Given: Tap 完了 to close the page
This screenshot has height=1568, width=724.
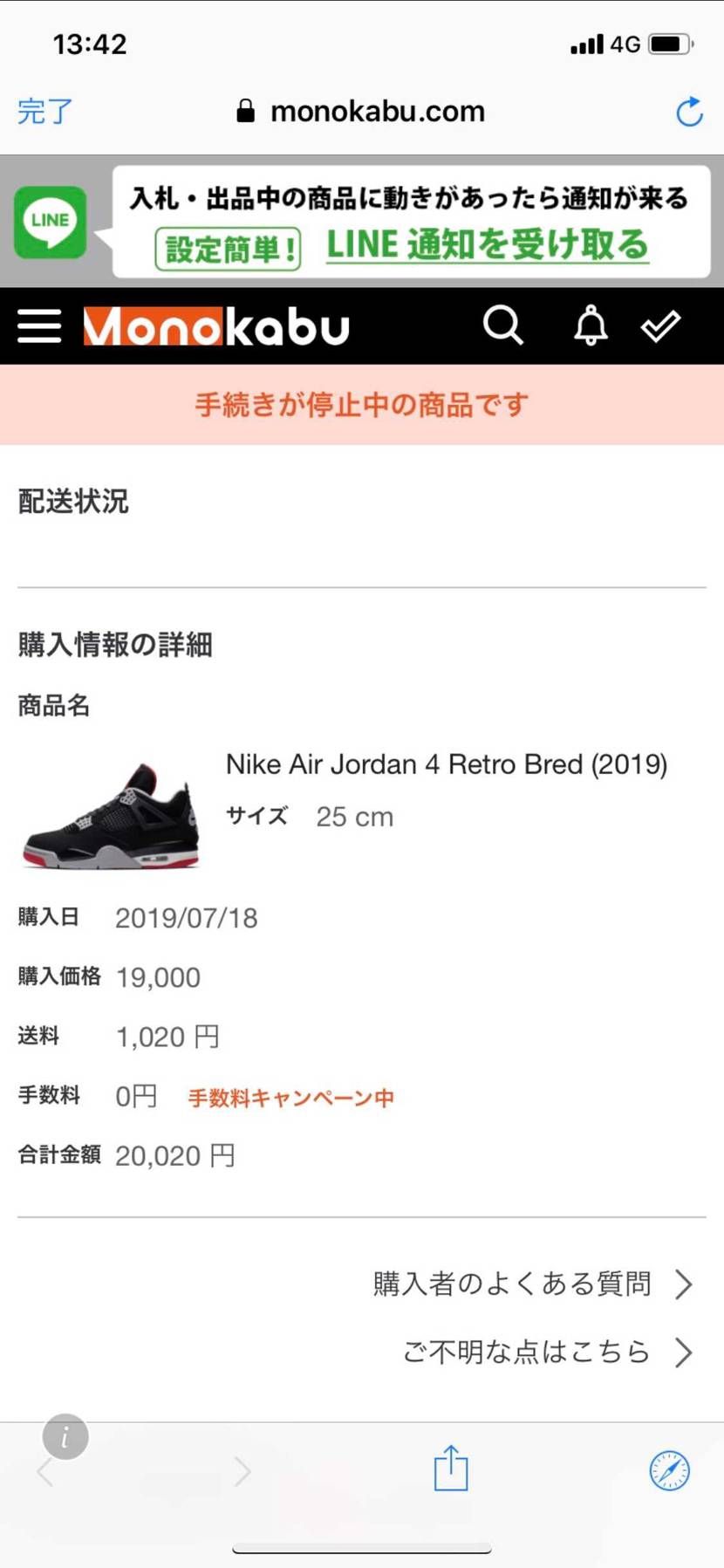Looking at the screenshot, I should [x=44, y=111].
